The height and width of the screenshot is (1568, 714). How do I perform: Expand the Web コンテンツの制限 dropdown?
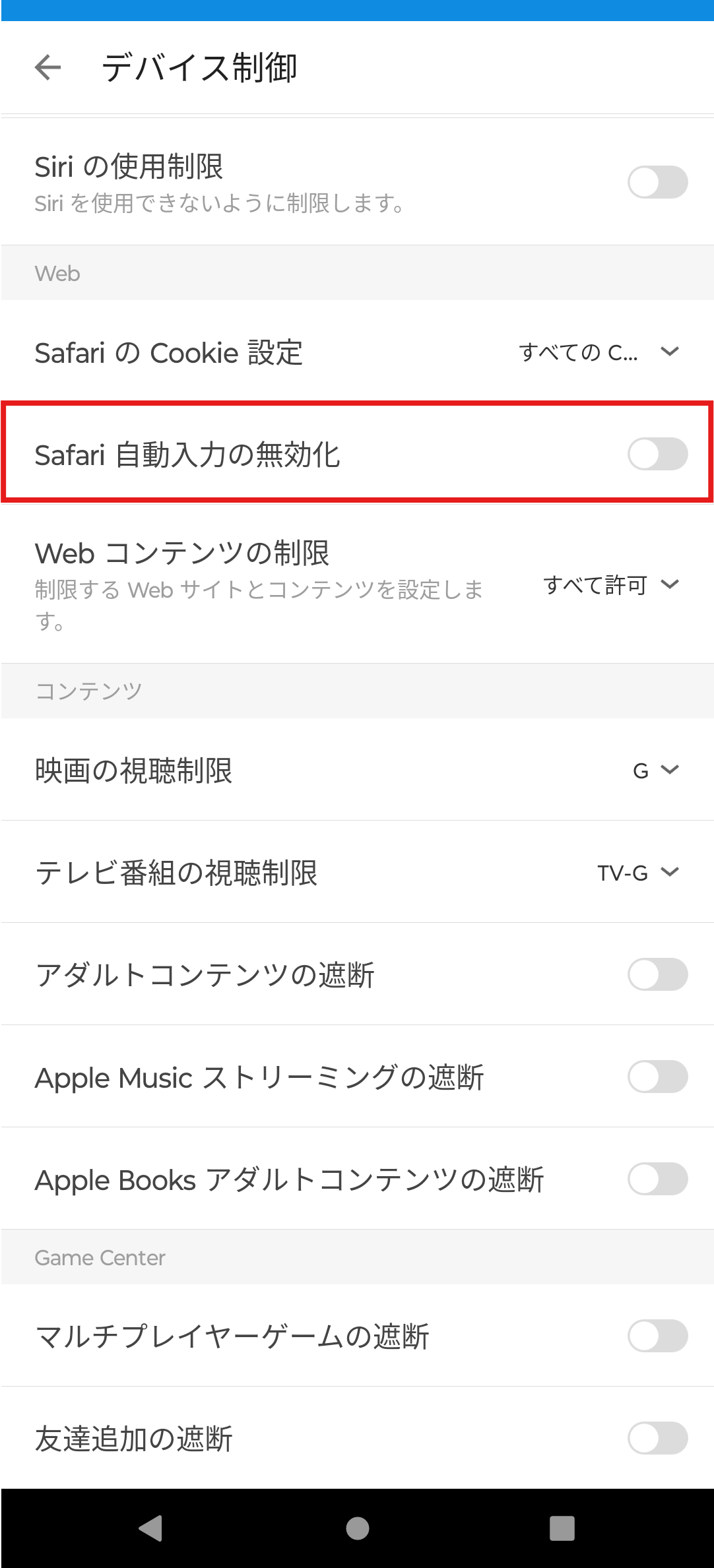point(611,584)
